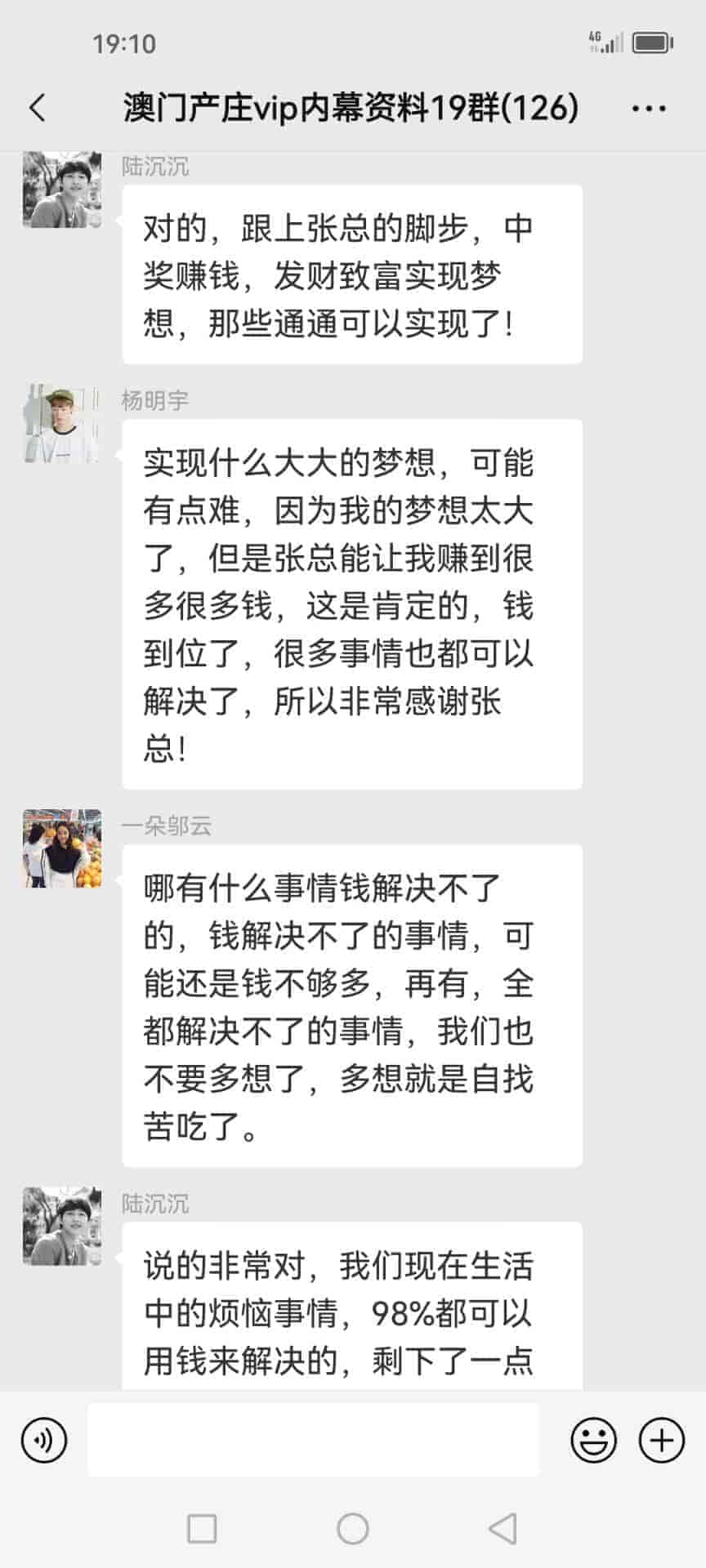Open the recent apps overview
The image size is (706, 1568).
pos(202,1528)
